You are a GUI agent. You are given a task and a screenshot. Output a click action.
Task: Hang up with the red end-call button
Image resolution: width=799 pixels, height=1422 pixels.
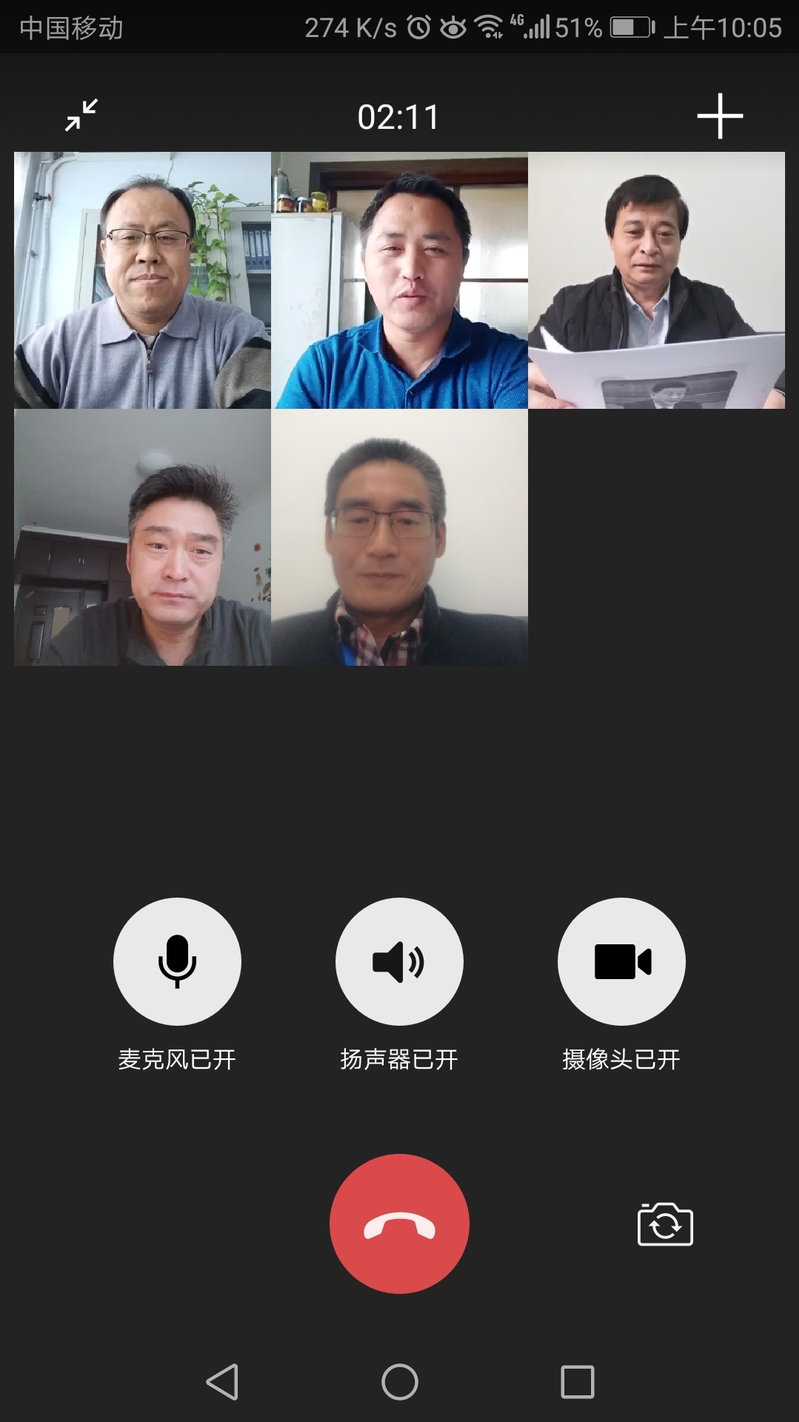[399, 1223]
